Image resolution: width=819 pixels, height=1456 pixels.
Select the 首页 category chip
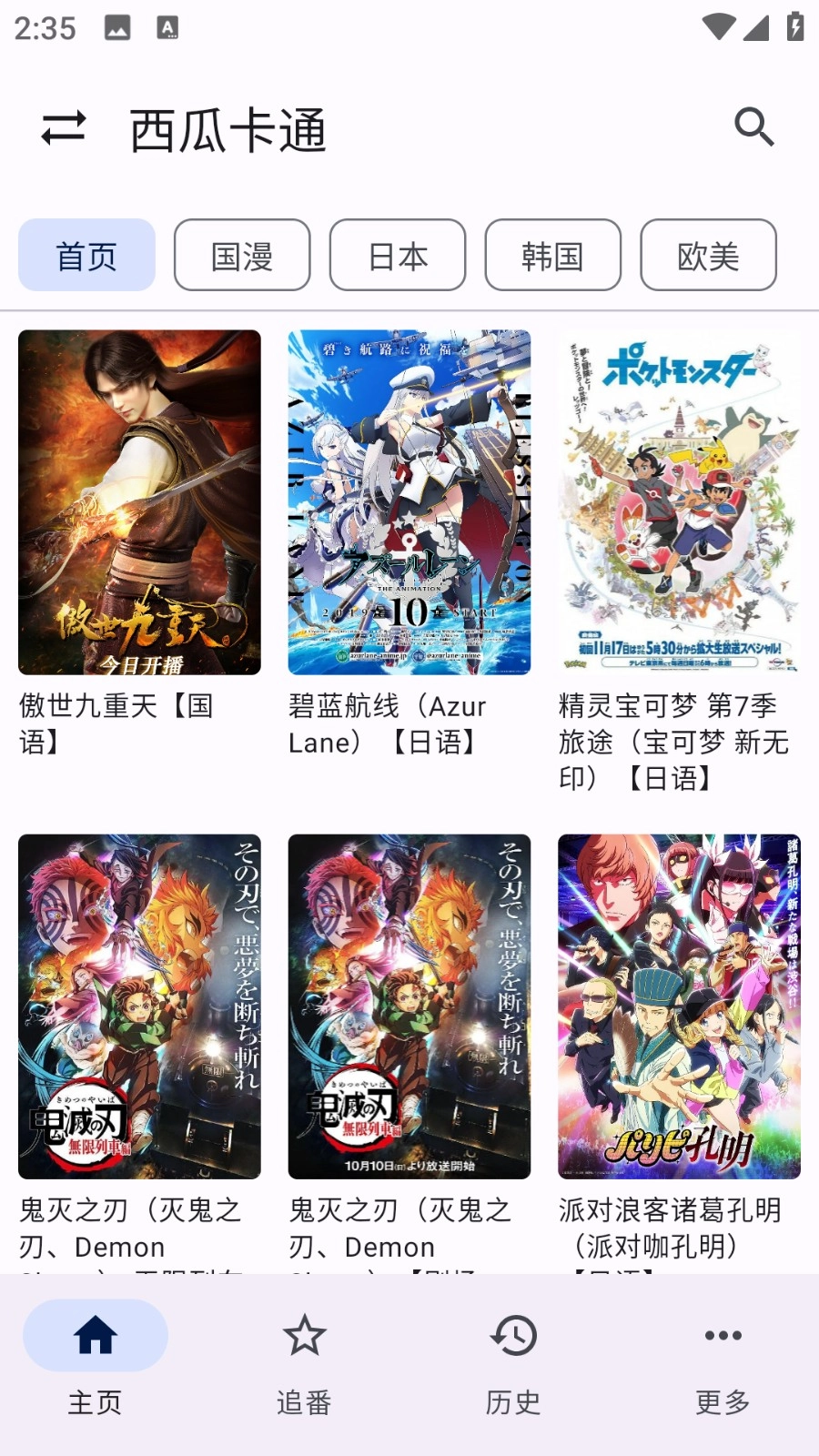coord(87,256)
